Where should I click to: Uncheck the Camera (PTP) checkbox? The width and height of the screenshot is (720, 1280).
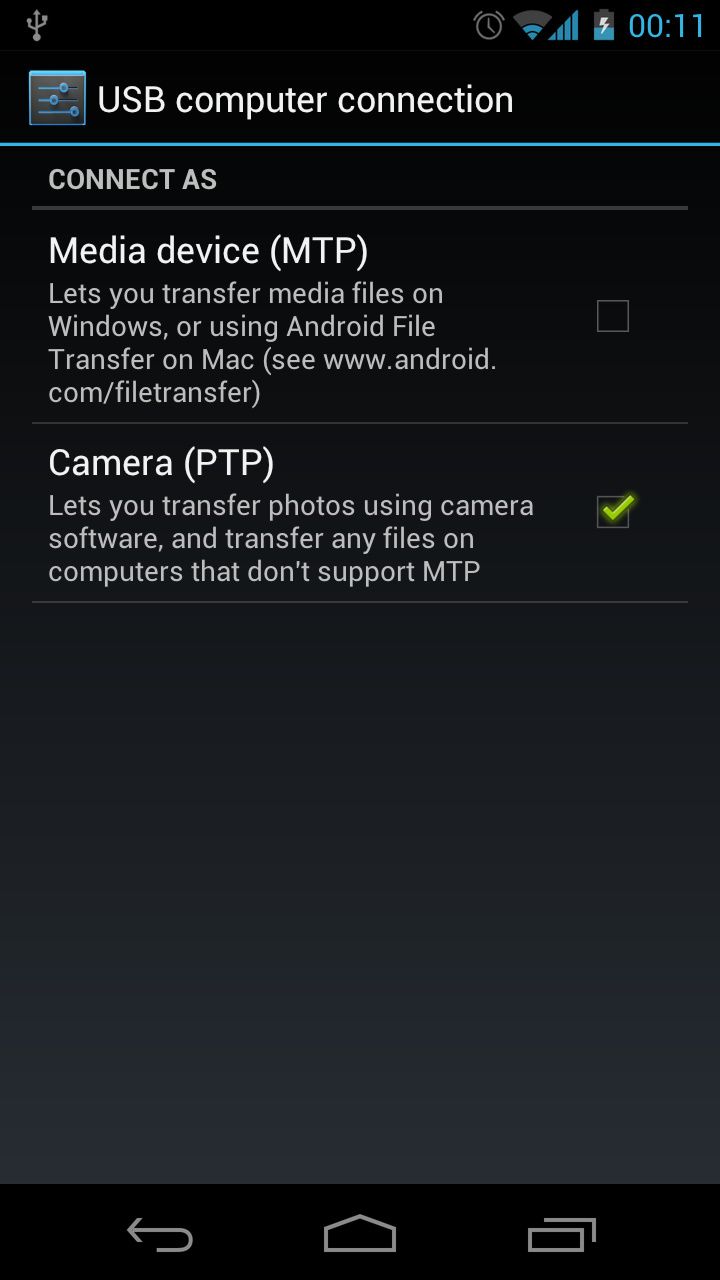(612, 511)
